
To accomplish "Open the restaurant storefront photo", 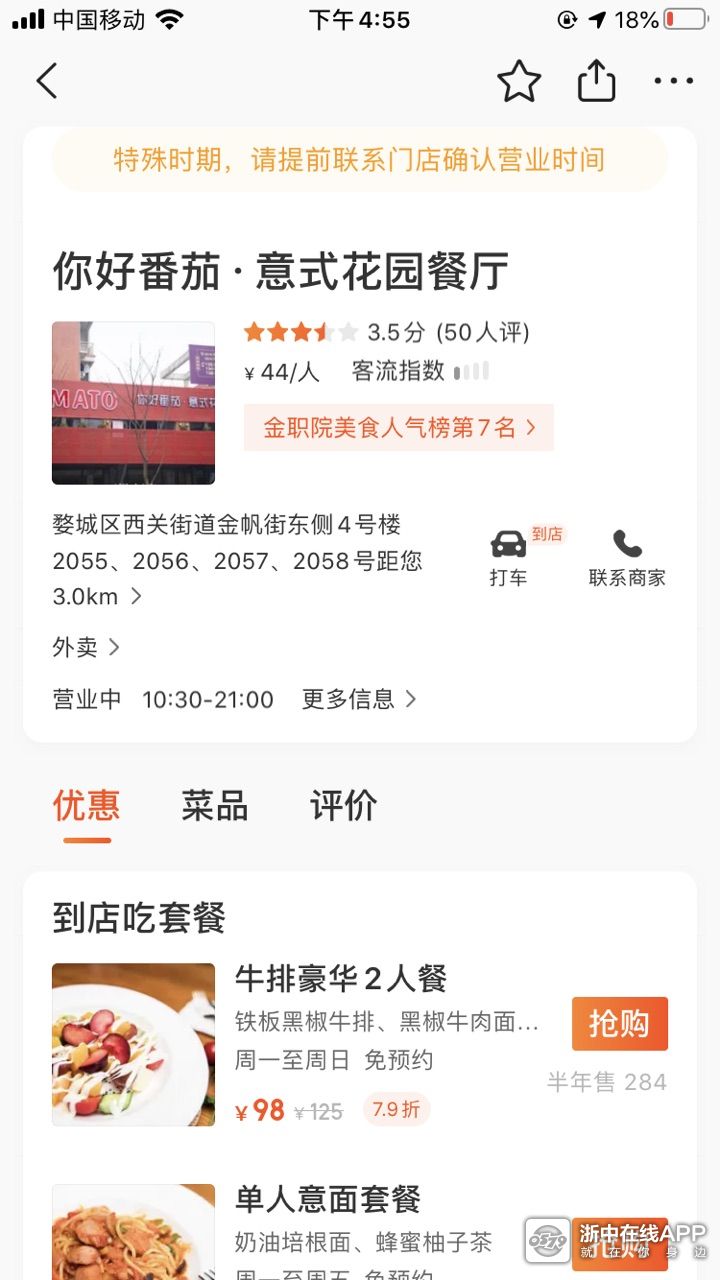I will pos(133,403).
